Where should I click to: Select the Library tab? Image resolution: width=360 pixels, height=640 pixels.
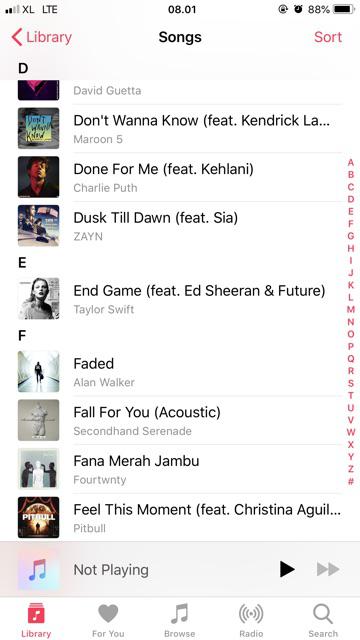36,620
